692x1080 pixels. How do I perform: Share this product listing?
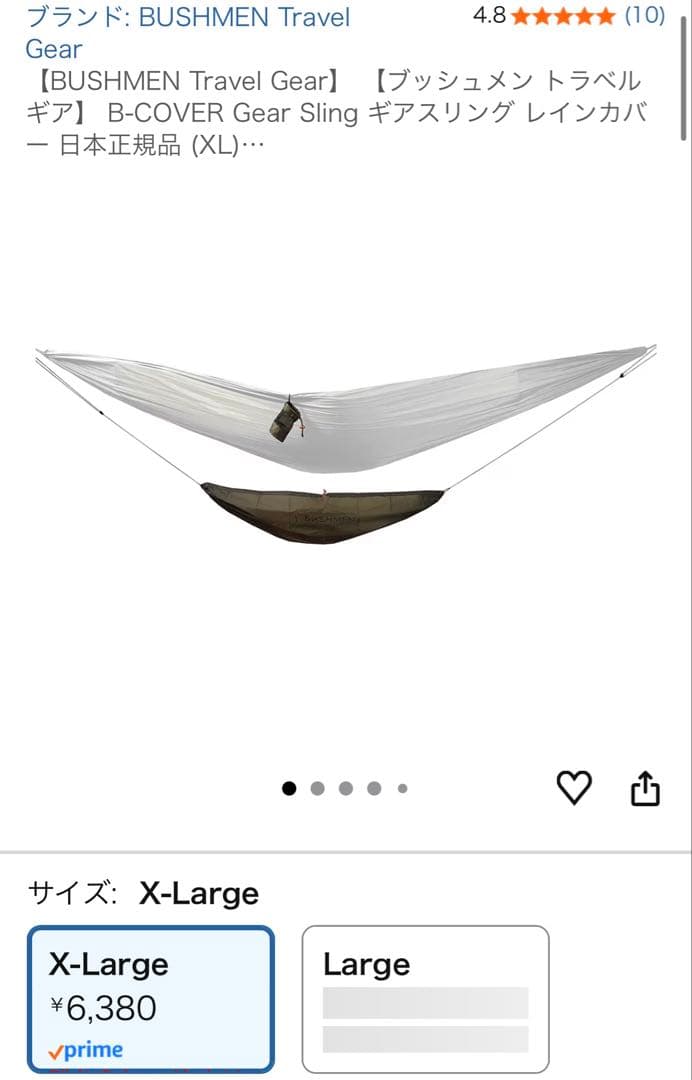[646, 789]
